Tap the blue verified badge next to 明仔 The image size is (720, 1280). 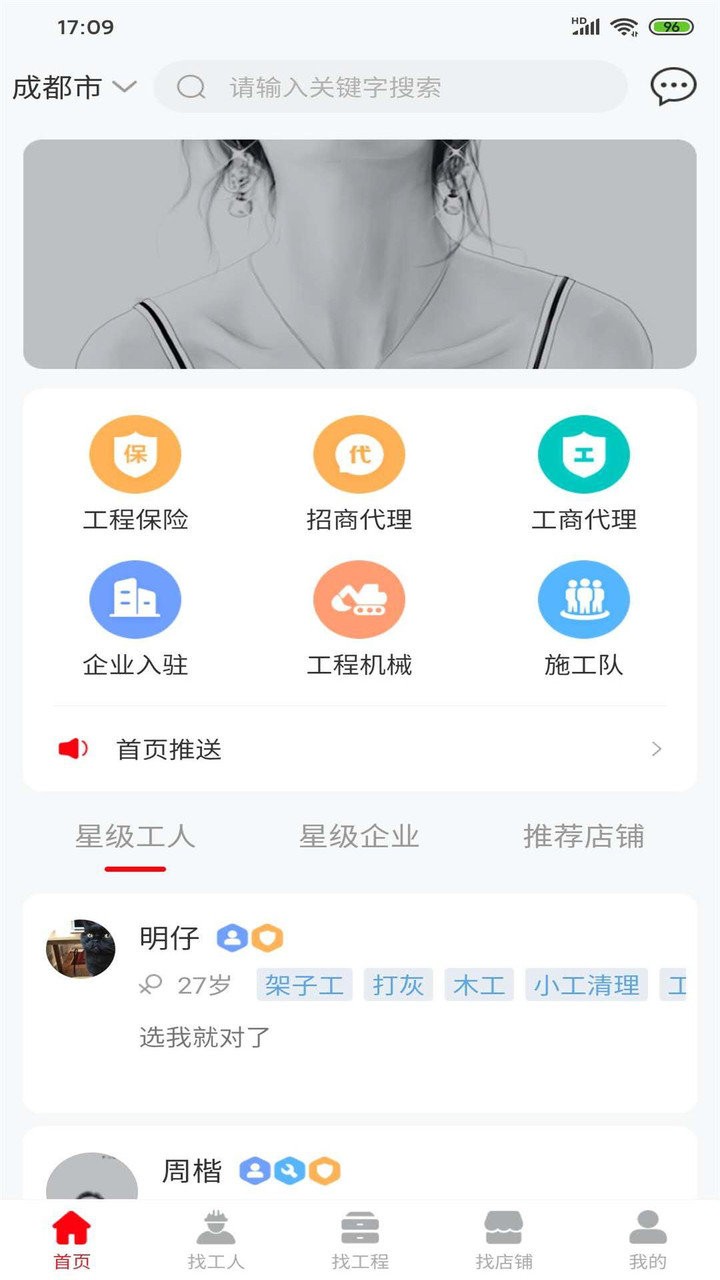coord(231,938)
